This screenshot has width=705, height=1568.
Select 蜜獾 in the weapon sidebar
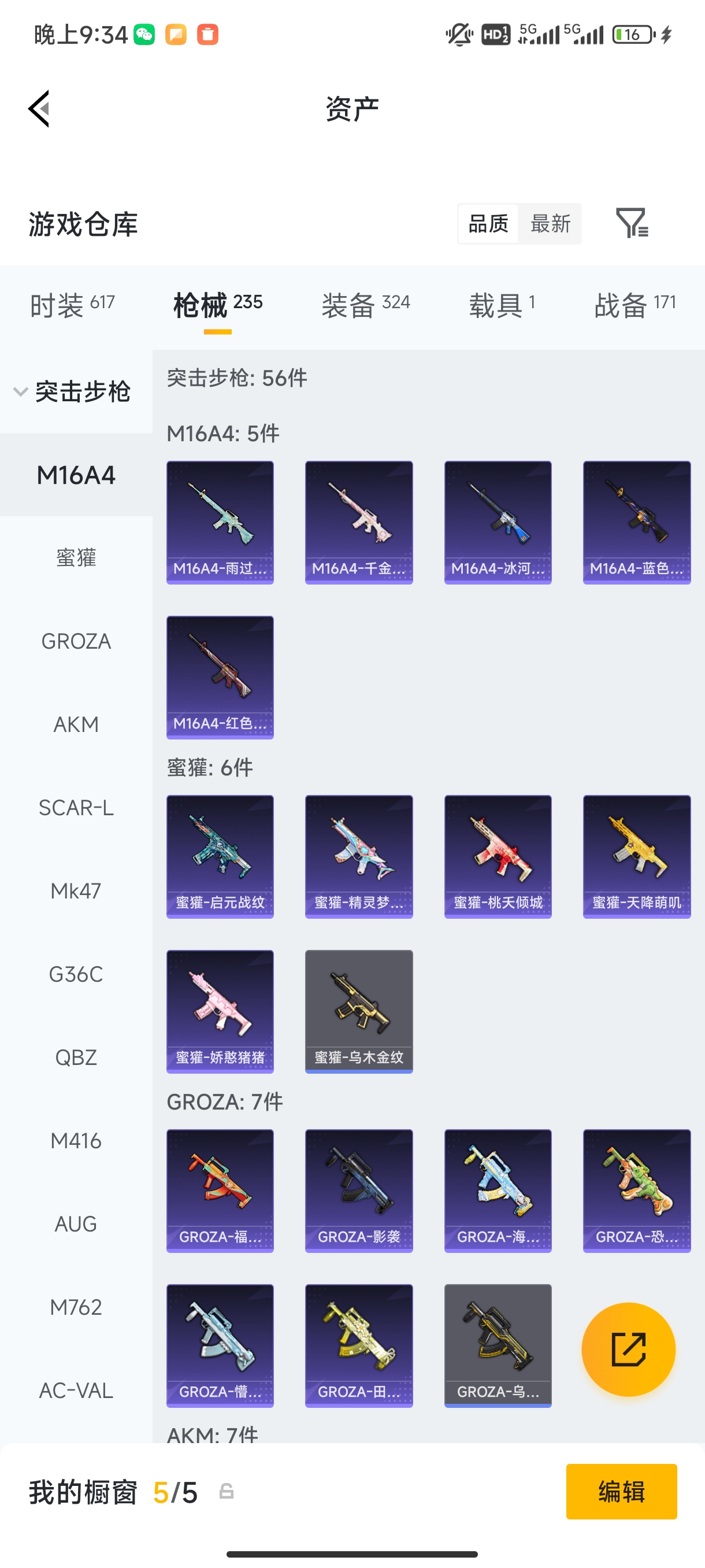(76, 557)
